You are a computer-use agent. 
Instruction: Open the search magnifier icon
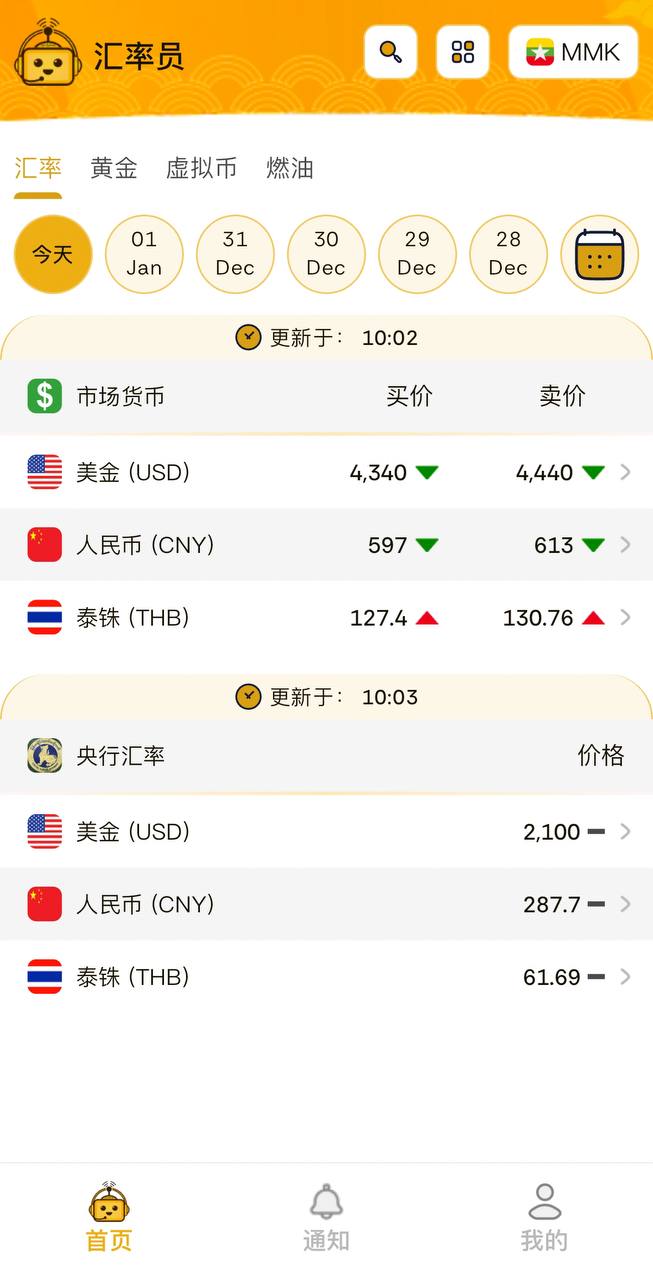pyautogui.click(x=390, y=52)
